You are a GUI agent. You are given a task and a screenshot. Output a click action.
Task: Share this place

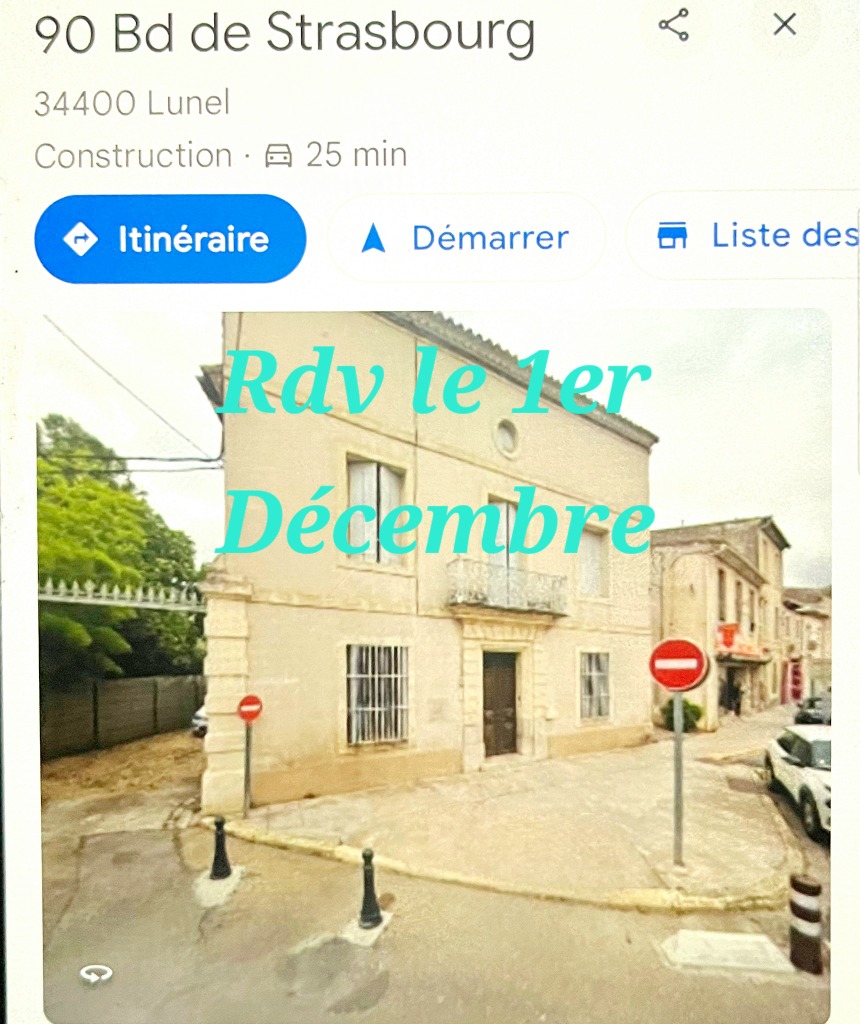(x=674, y=25)
